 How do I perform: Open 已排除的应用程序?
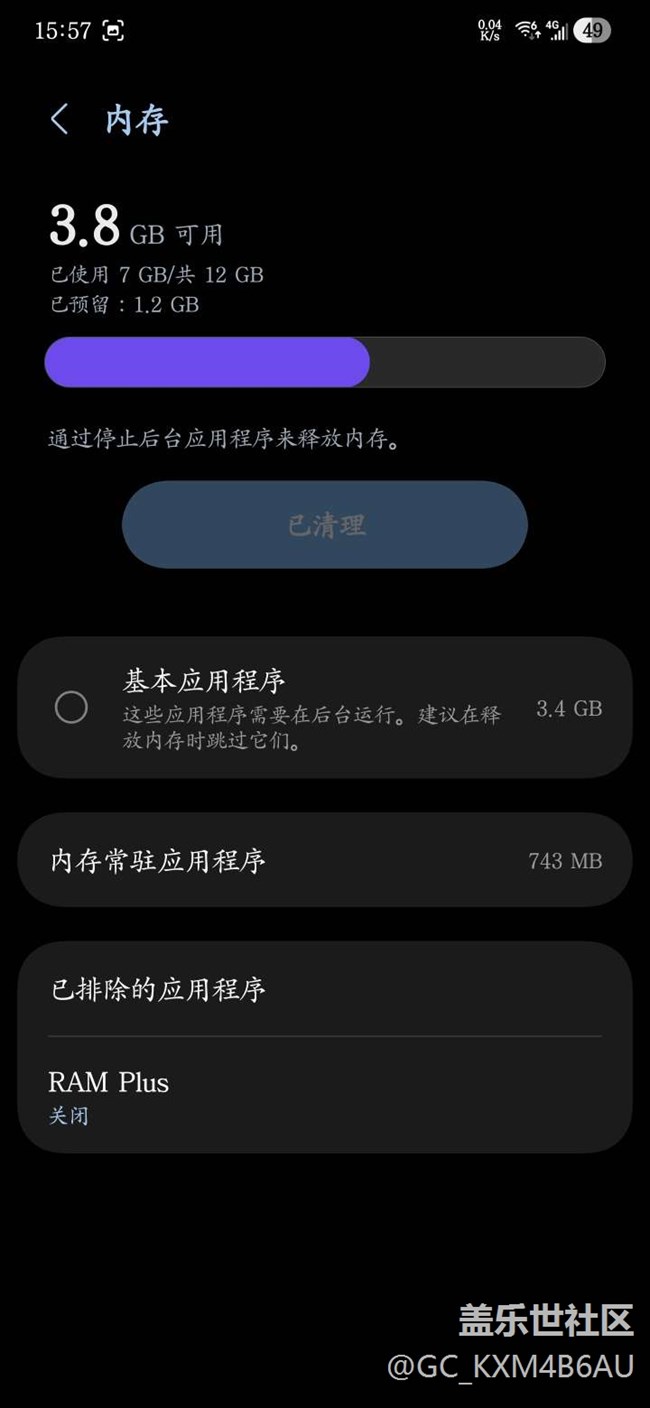click(325, 990)
